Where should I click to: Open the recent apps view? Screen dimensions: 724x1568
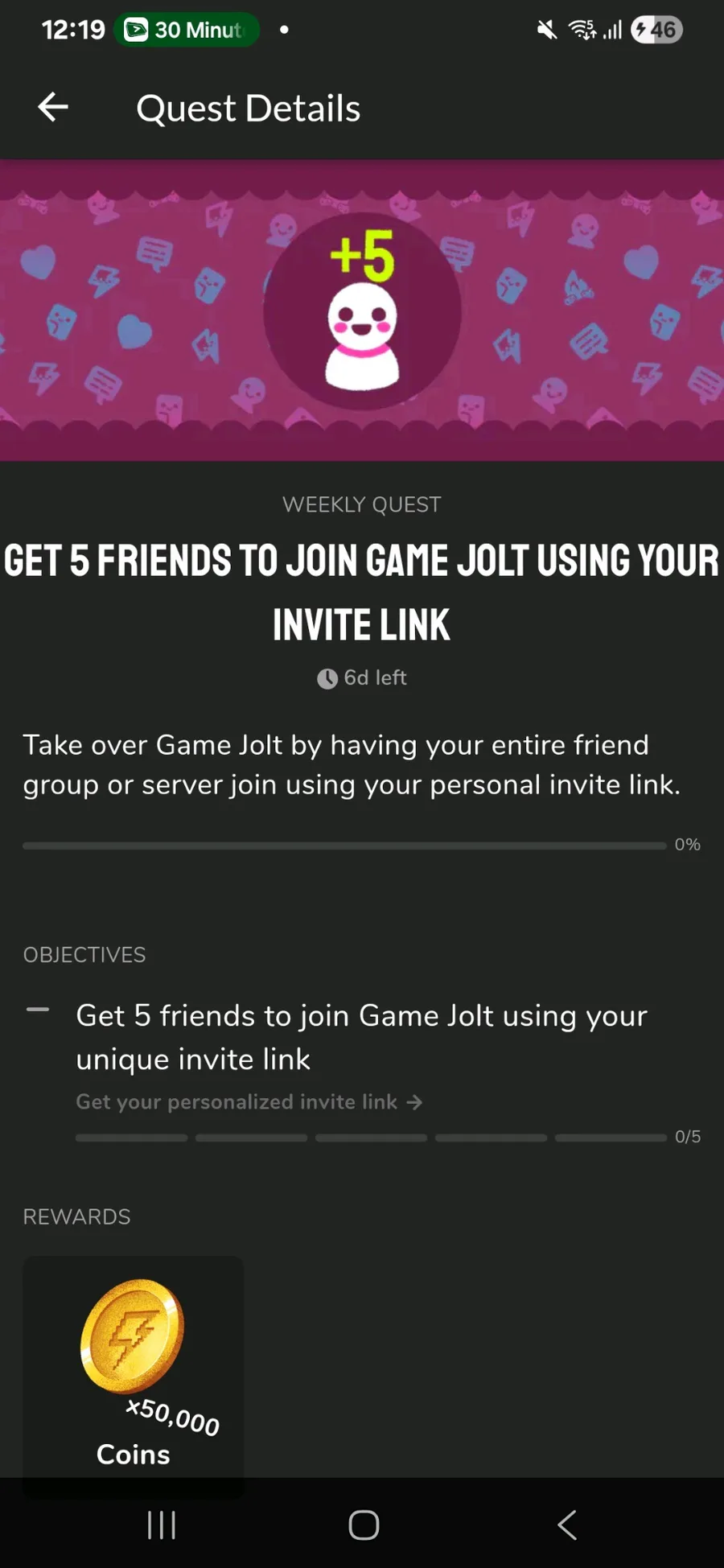[x=162, y=1524]
